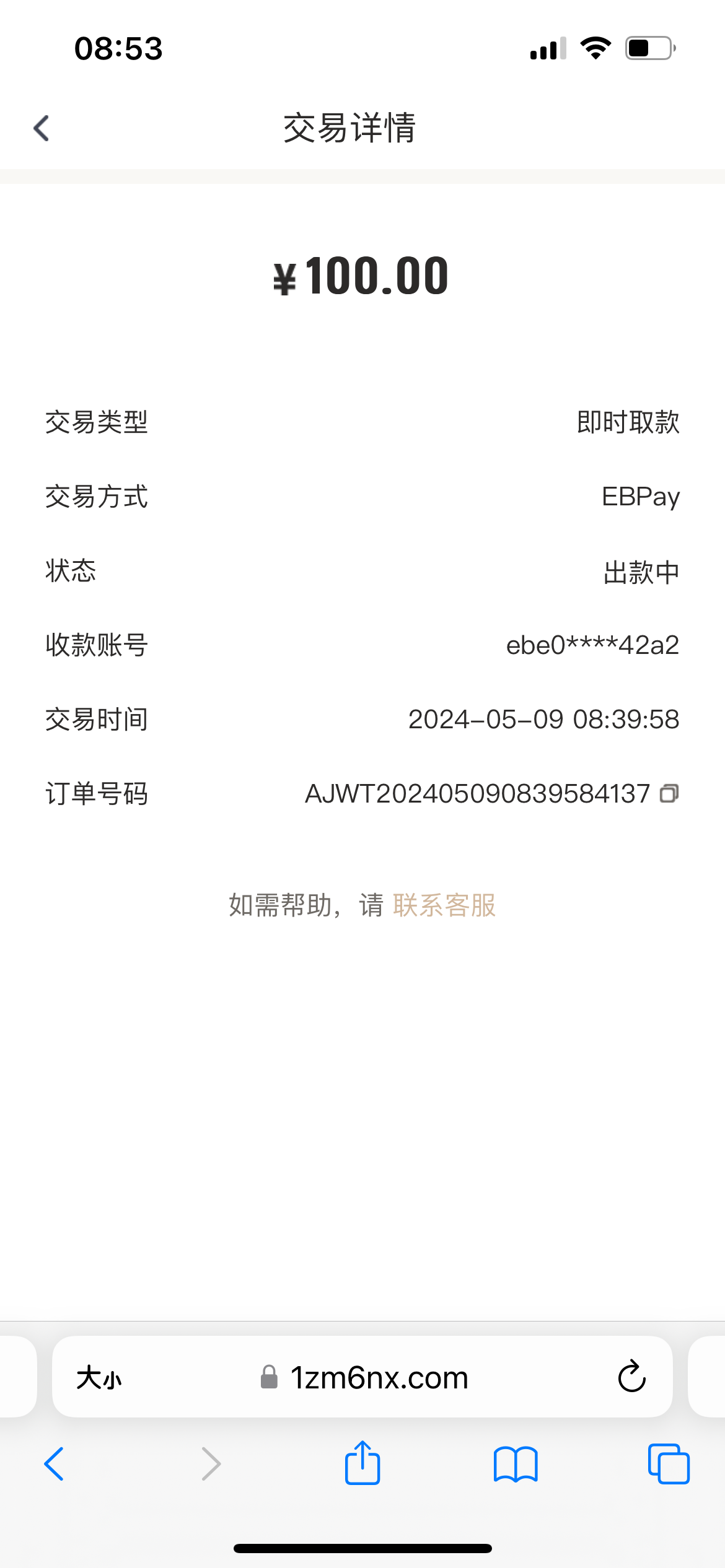This screenshot has height=1568, width=725.
Task: Show all open Safari tabs
Action: [669, 1464]
